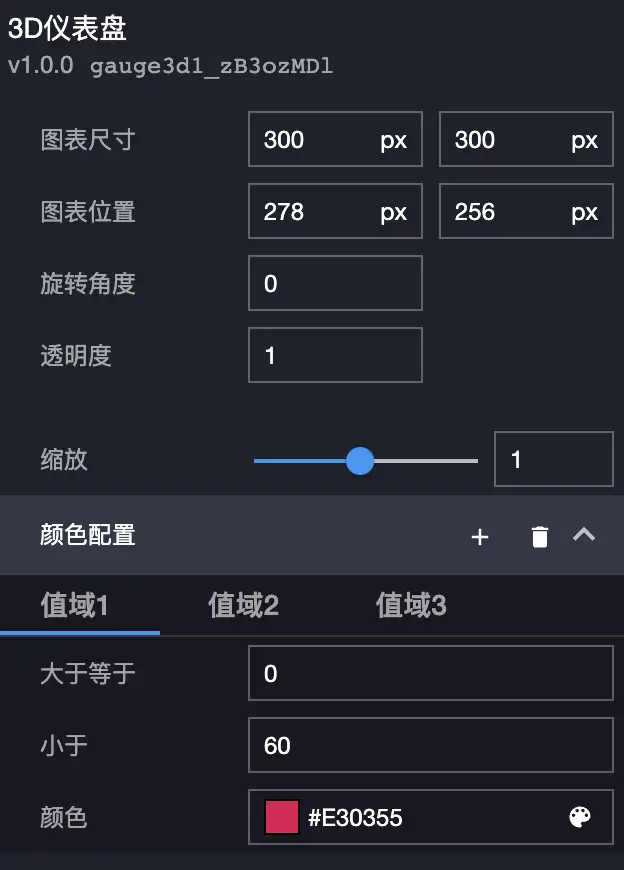Tap the 透明度 input field
The image size is (624, 870).
[335, 355]
